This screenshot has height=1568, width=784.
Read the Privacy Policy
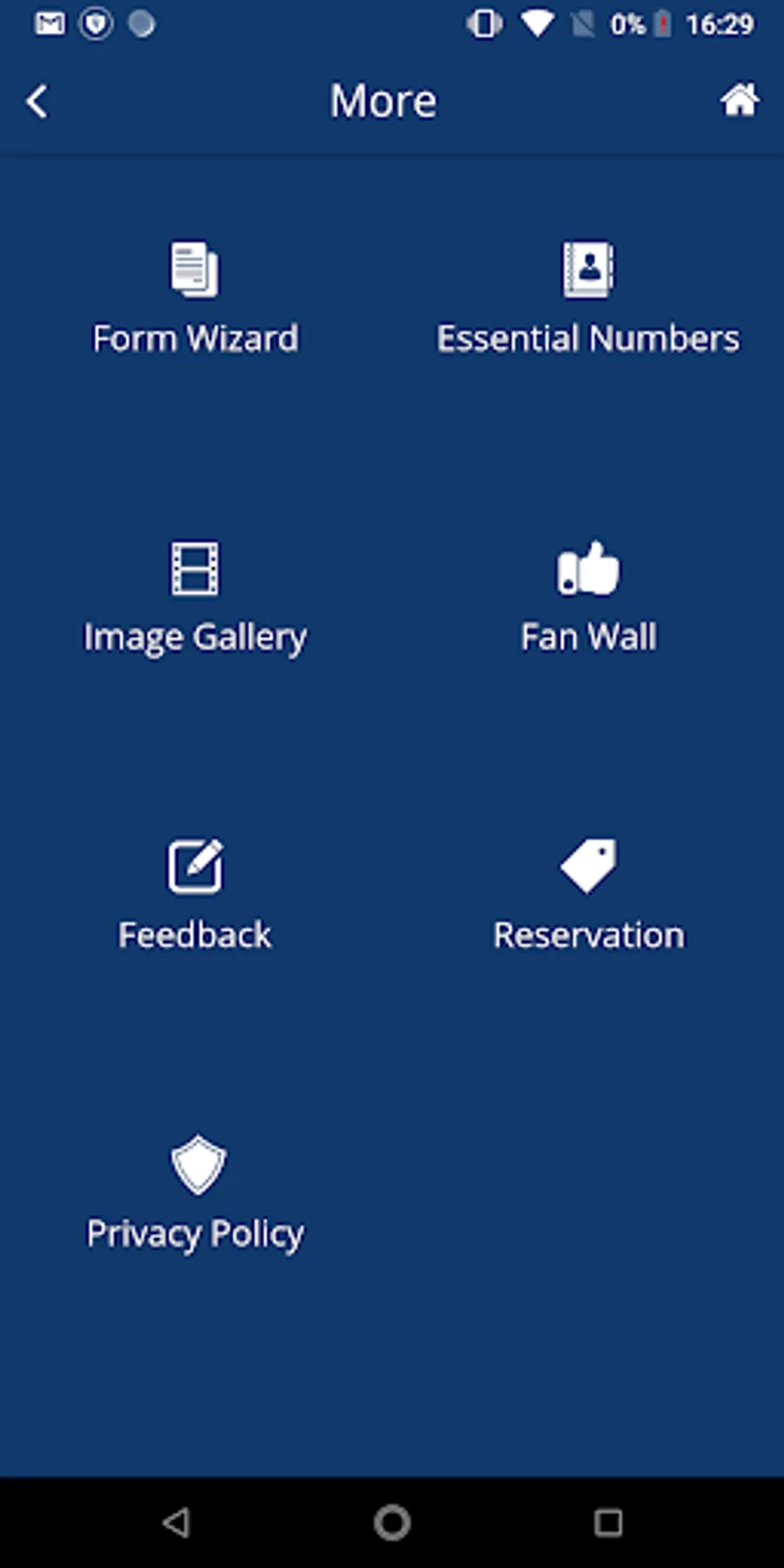pyautogui.click(x=195, y=1193)
